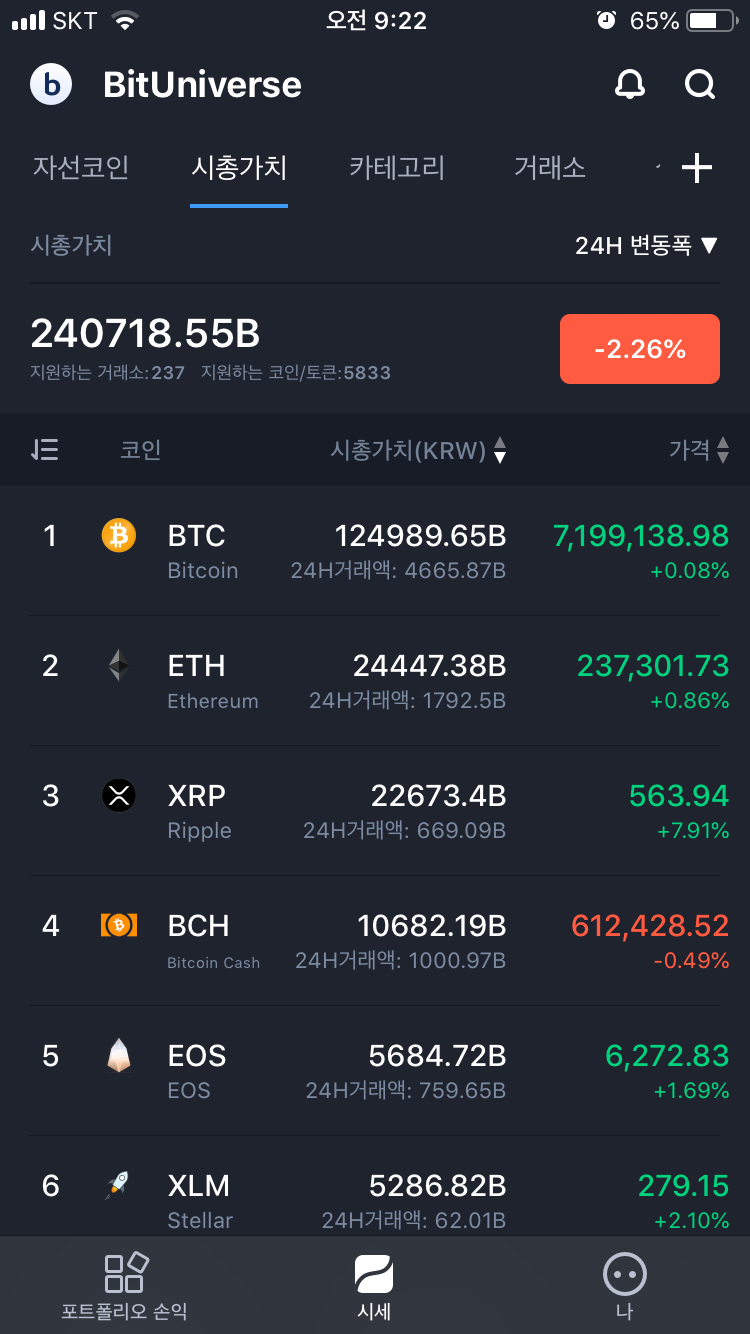Viewport: 750px width, 1334px height.
Task: Go to the 나 tab
Action: coord(624,1287)
